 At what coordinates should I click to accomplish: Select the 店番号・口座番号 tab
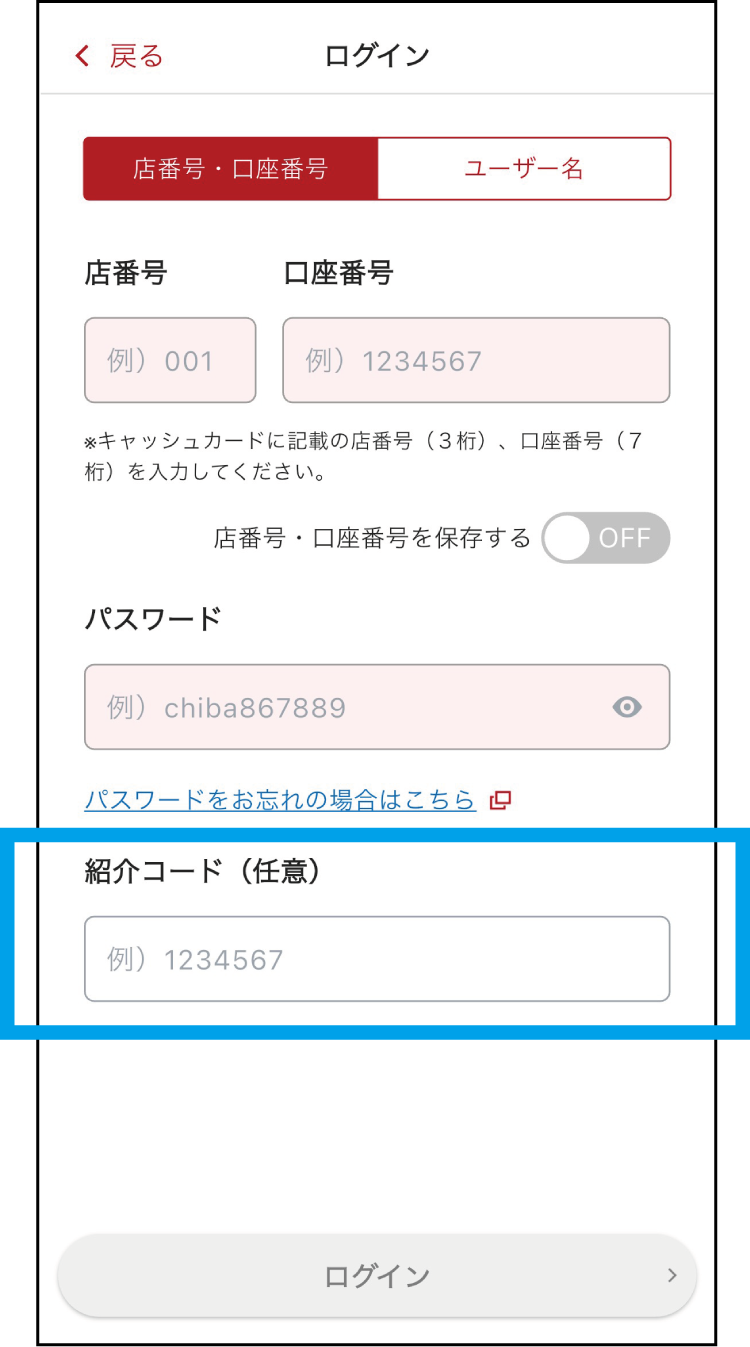[229, 168]
